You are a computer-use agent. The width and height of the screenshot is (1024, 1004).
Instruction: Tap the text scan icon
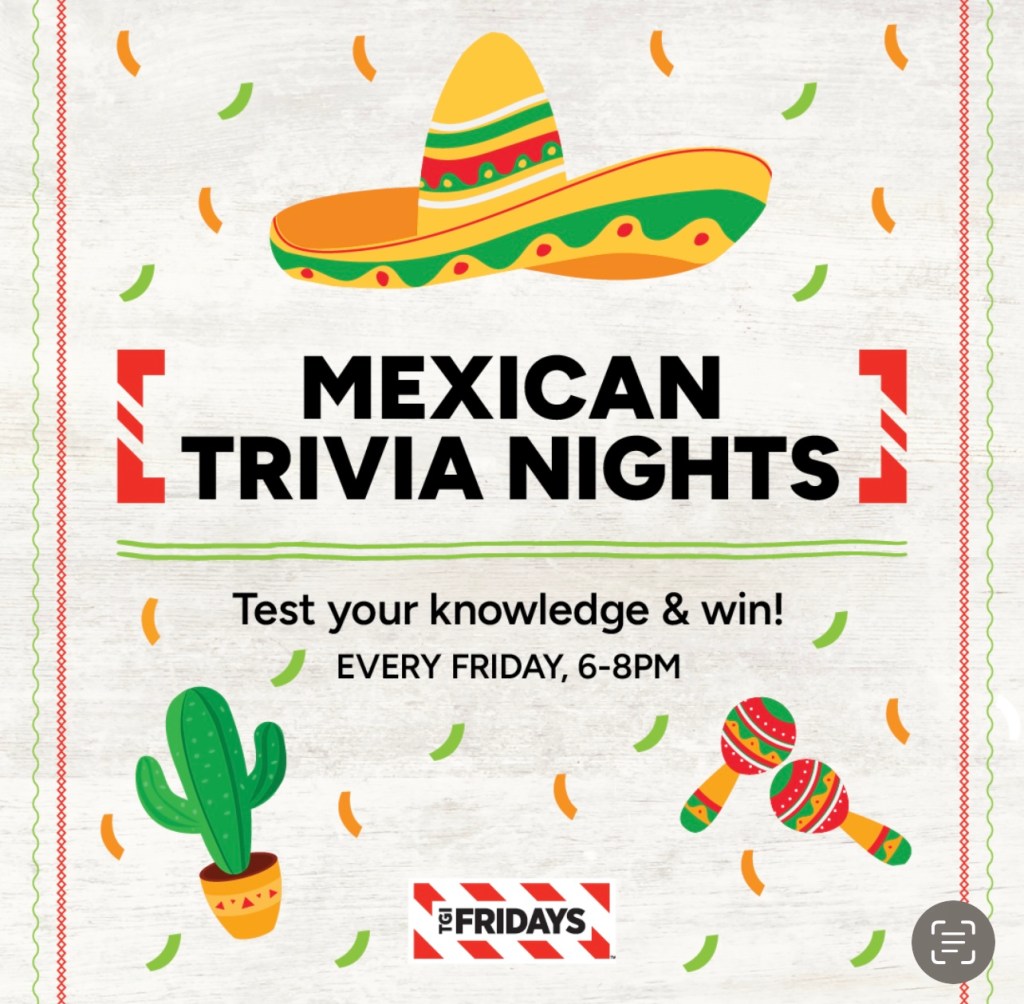click(x=952, y=942)
